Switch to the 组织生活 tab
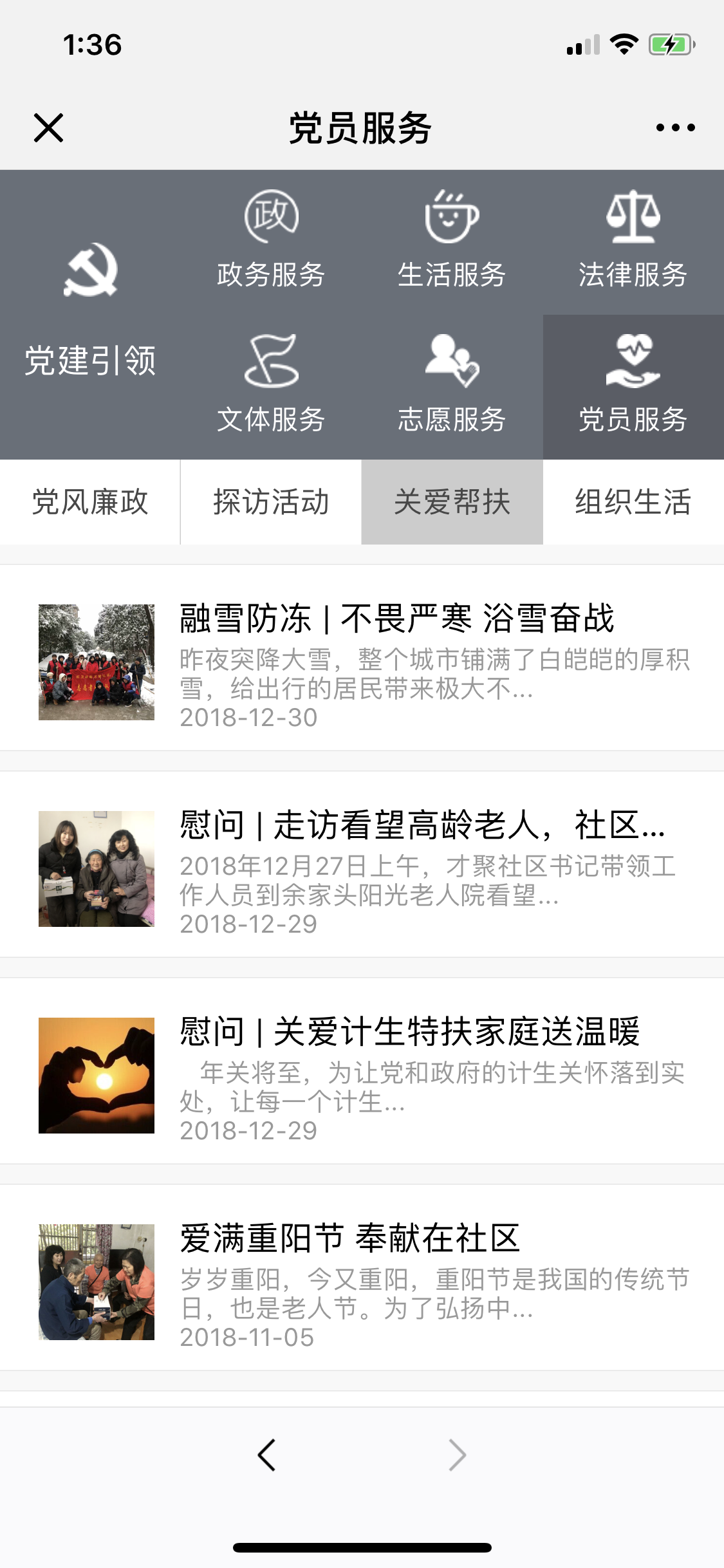The height and width of the screenshot is (1568, 724). click(x=633, y=502)
